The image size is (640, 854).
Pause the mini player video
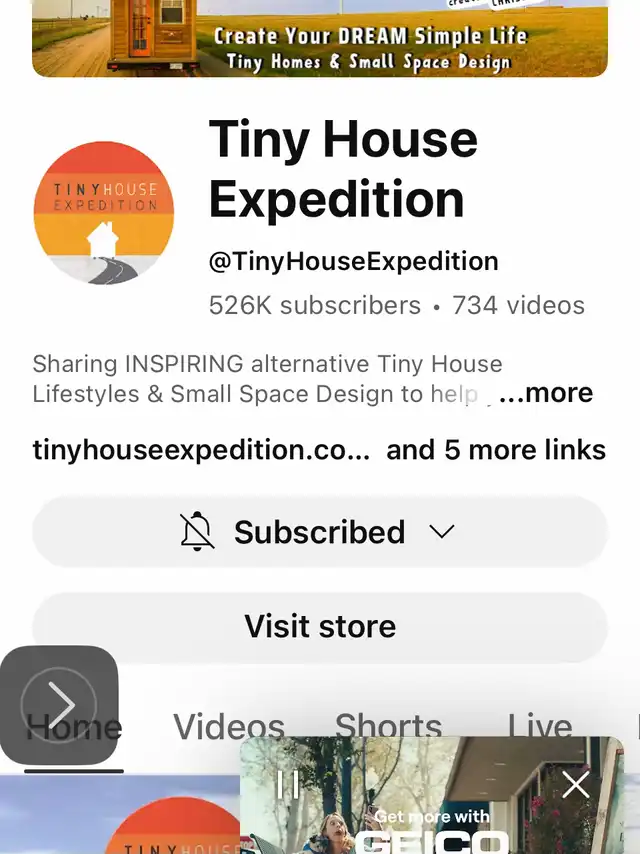[288, 784]
